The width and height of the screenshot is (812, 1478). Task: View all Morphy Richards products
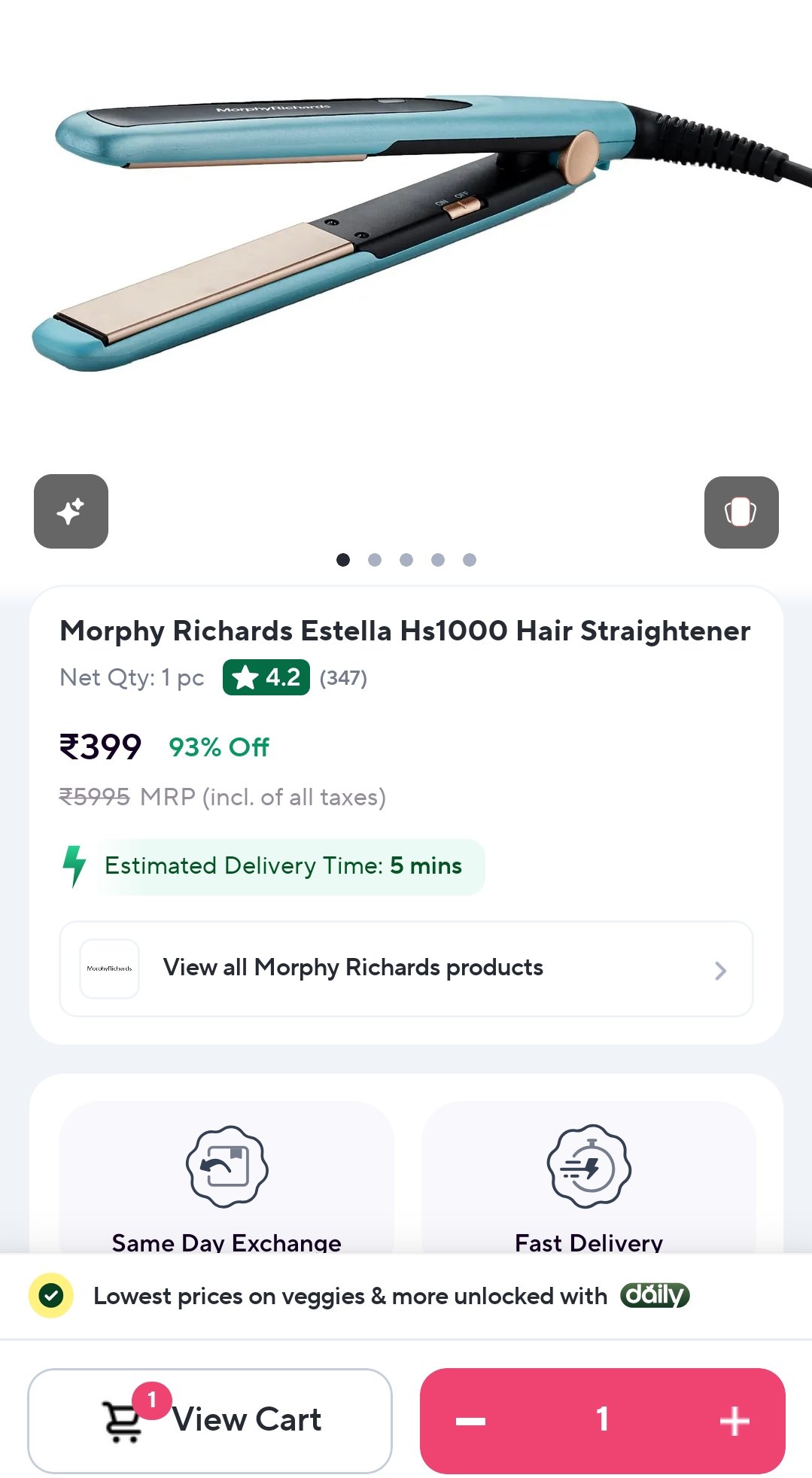[406, 969]
